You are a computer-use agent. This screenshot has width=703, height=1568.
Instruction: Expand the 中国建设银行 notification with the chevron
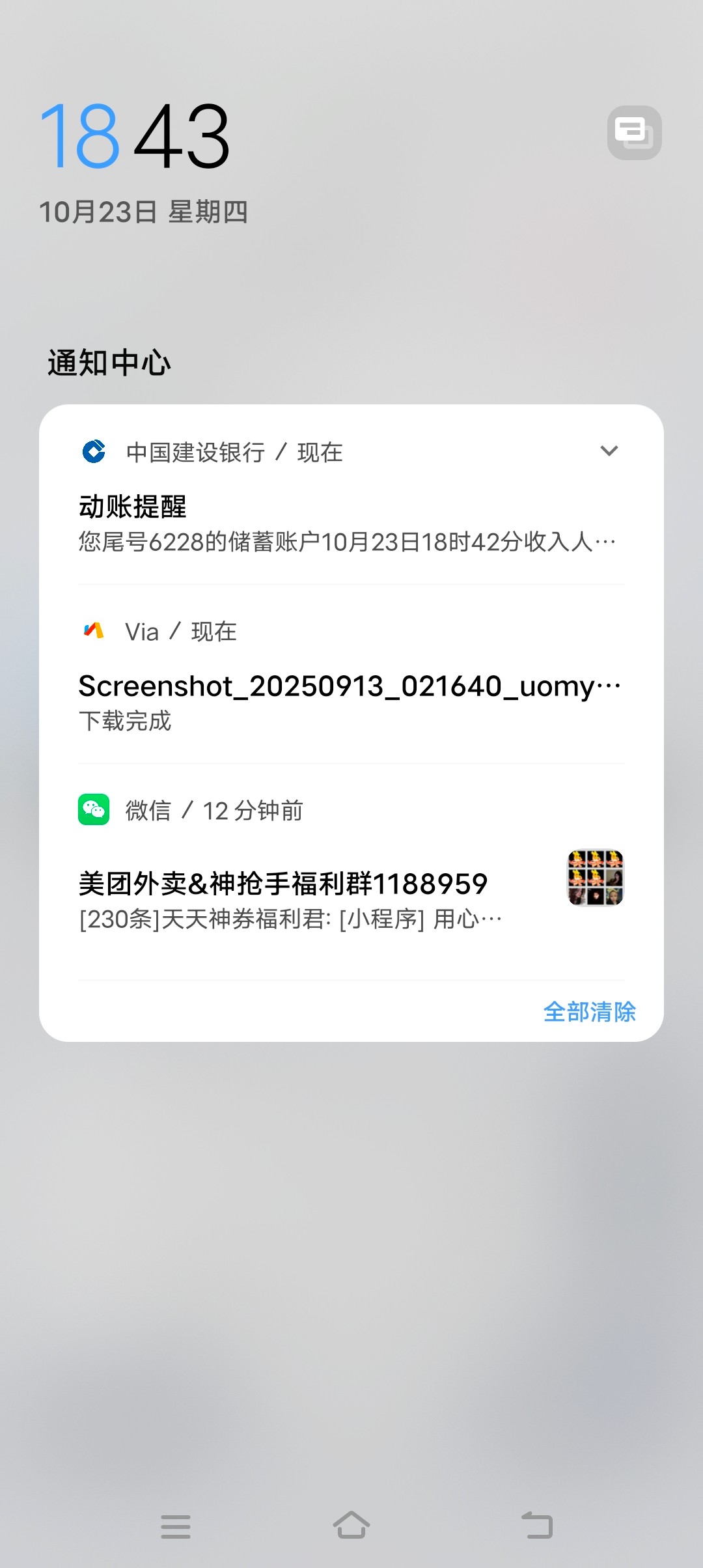(609, 451)
